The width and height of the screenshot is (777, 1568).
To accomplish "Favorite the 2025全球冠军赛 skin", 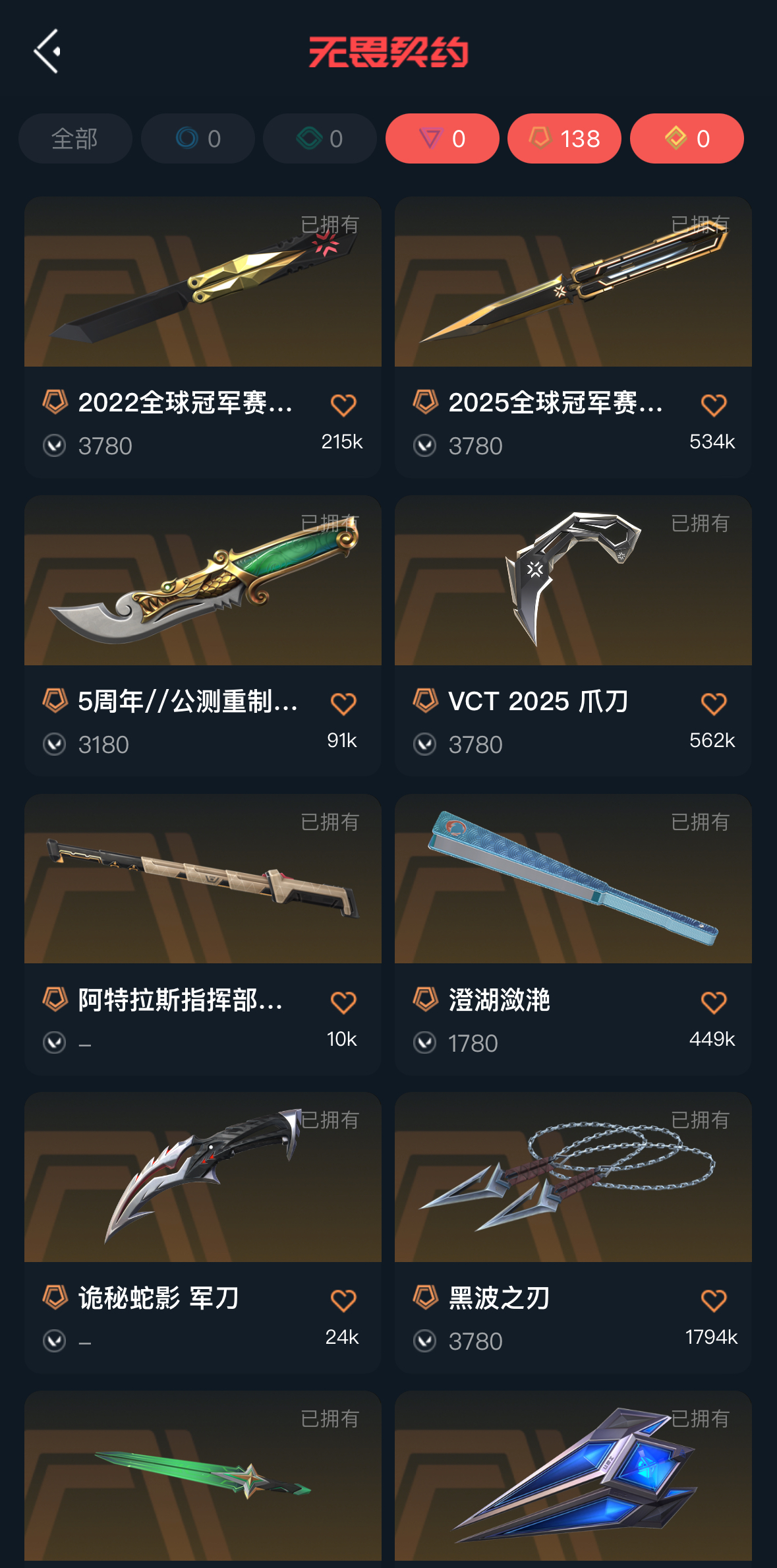I will [714, 406].
